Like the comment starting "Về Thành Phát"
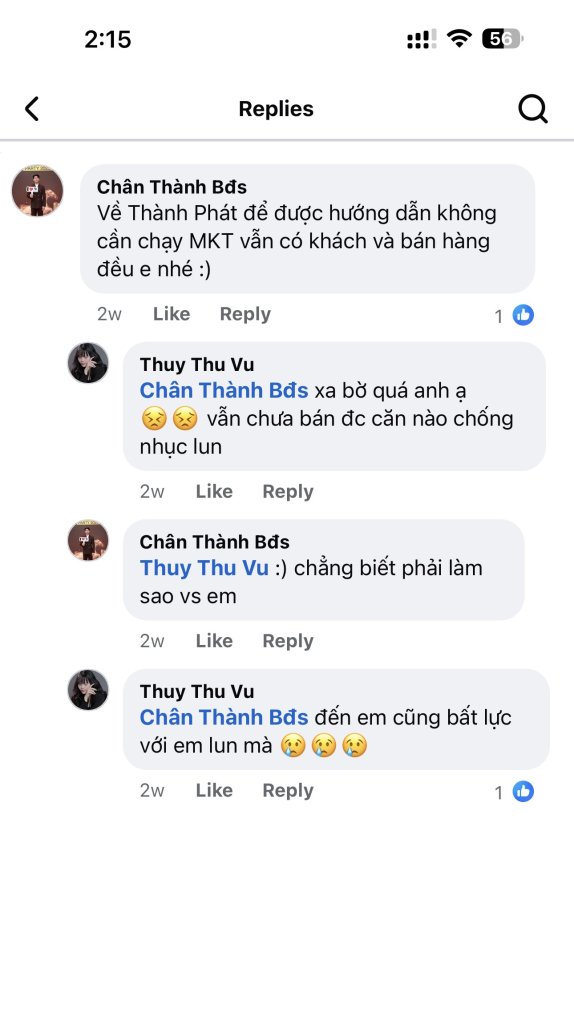 (x=171, y=314)
